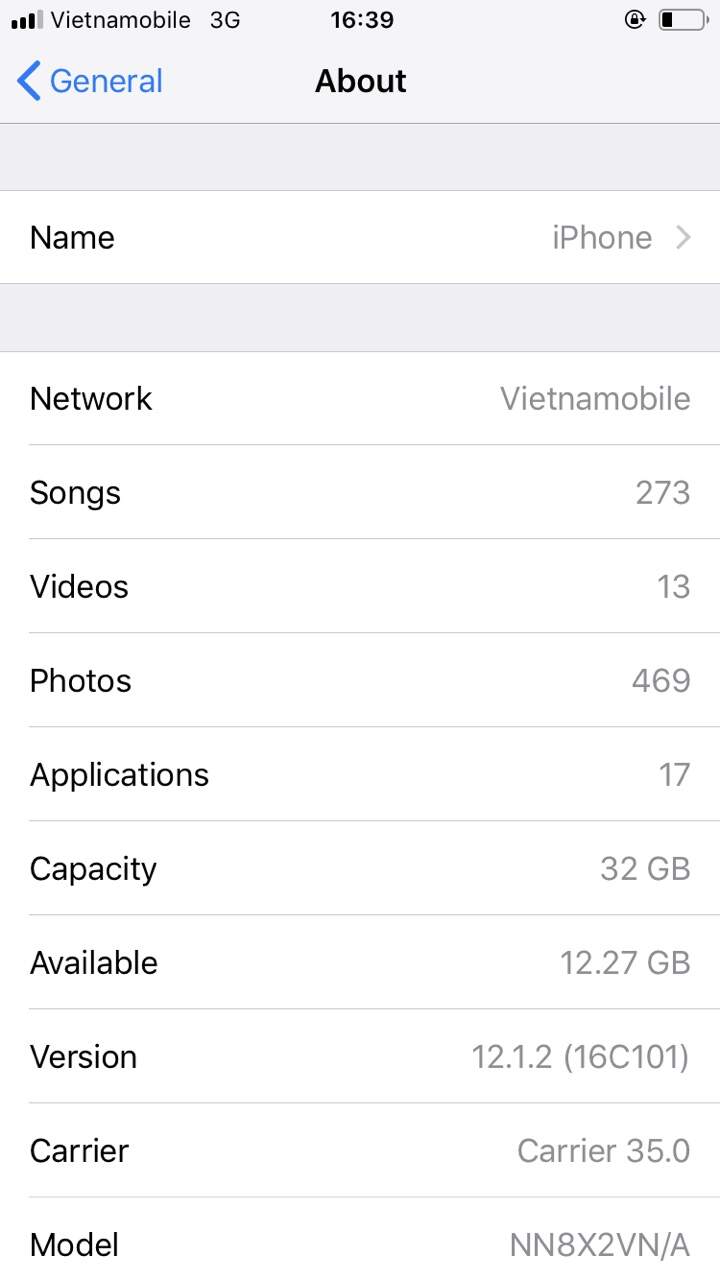Go back to General settings
Screen dimensions: 720x1280
[90, 81]
